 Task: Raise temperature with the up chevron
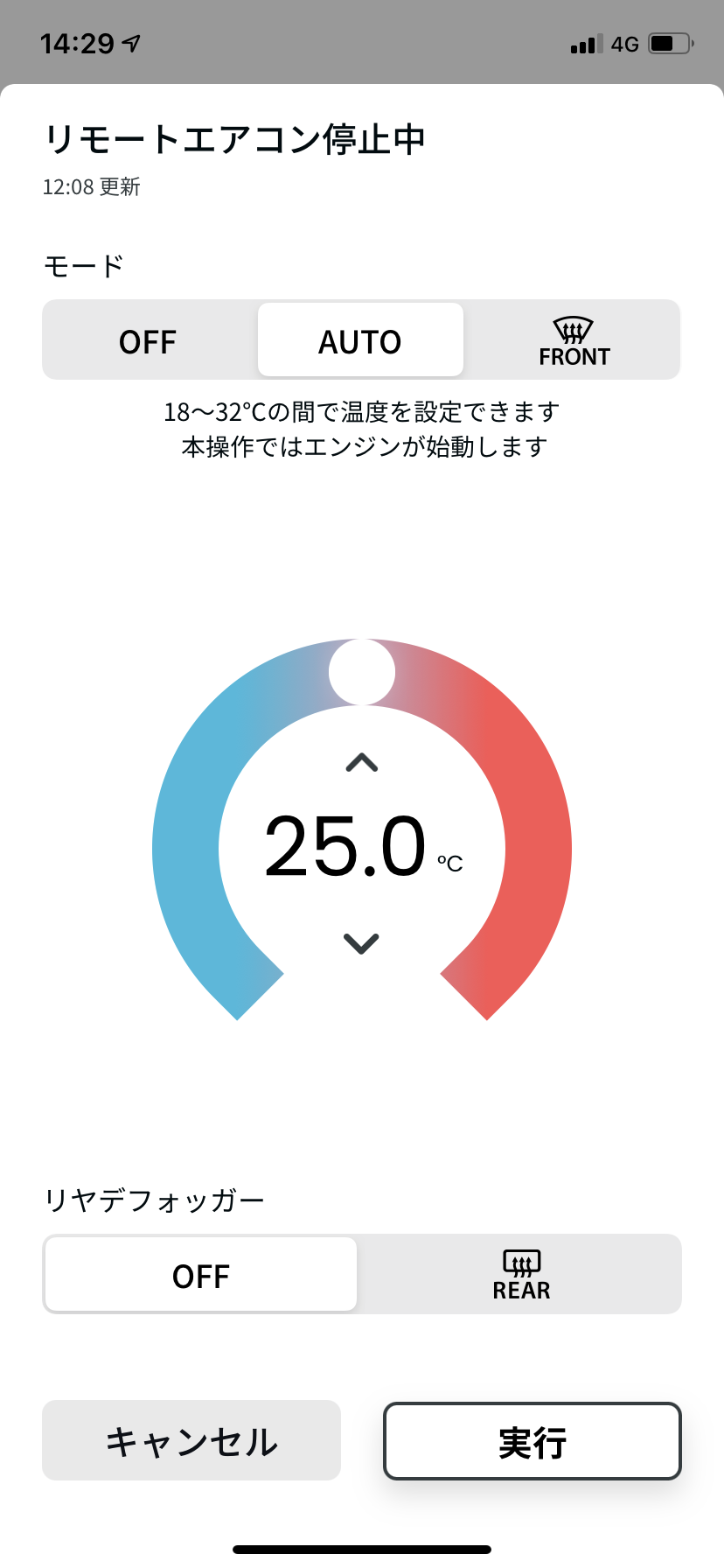pos(361,763)
